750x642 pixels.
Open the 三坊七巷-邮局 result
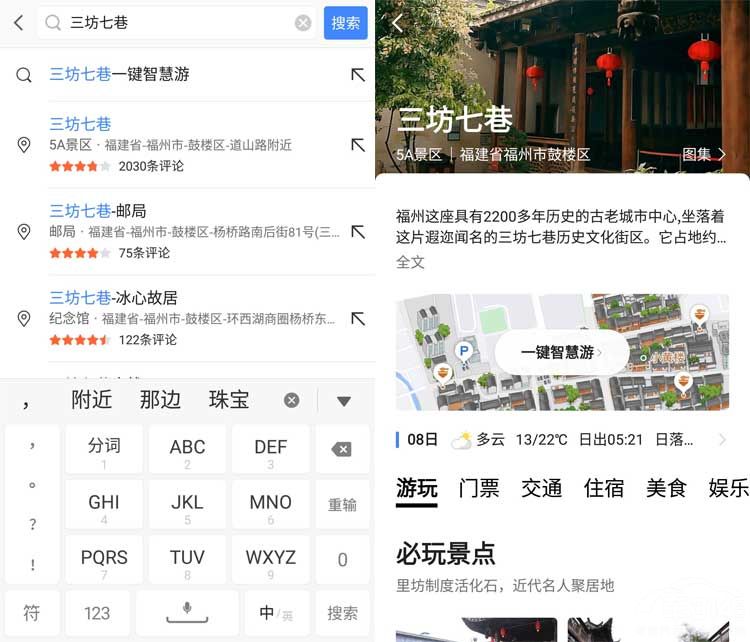180,231
